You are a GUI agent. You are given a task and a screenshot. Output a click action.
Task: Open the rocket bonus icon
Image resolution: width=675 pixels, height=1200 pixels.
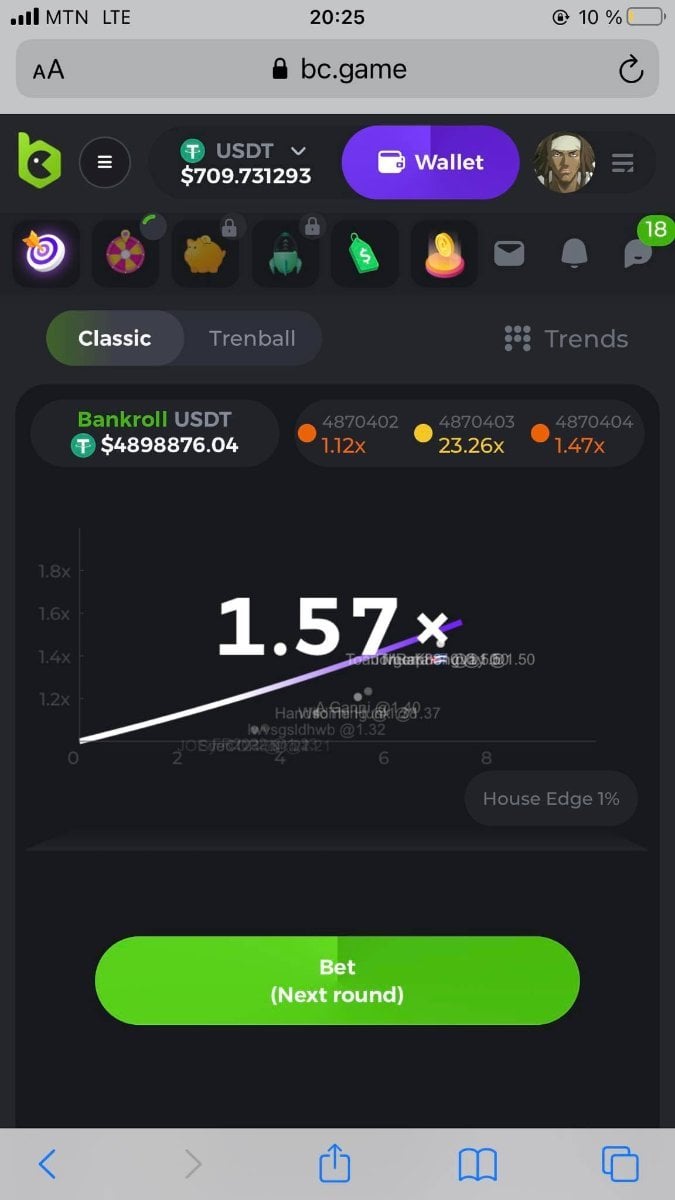(285, 254)
